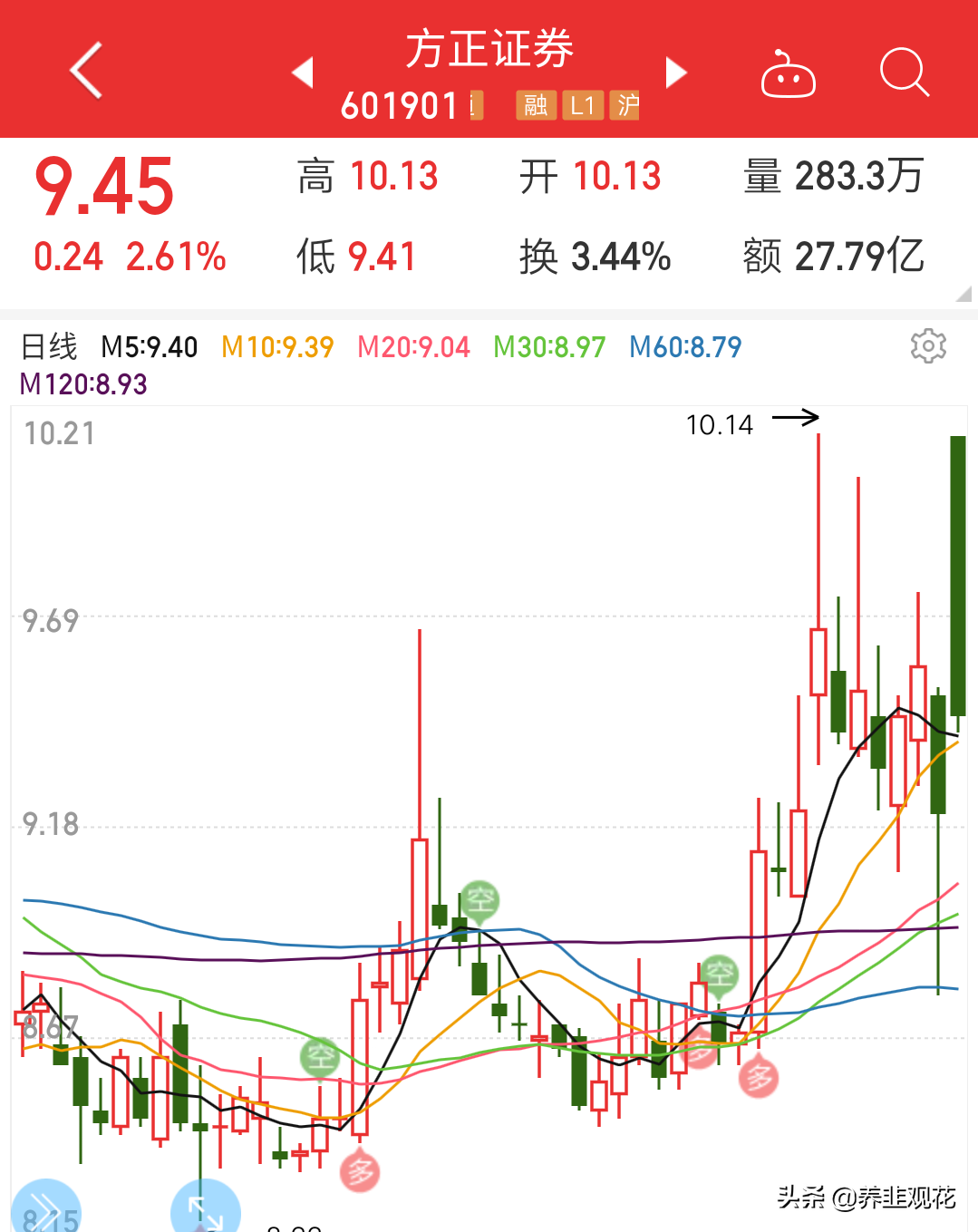Screen dimensions: 978x1232
Task: Open chart indicator settings gear
Action: (928, 346)
